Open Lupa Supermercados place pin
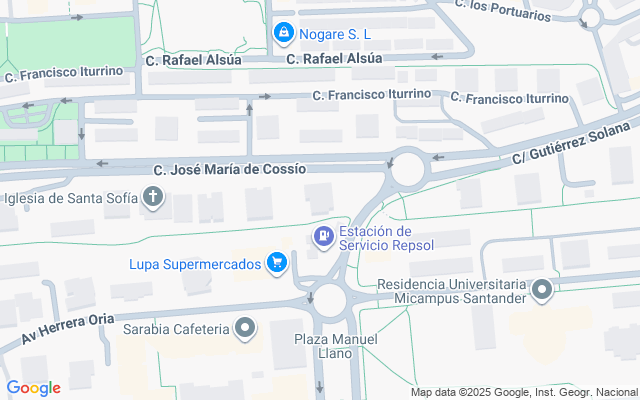This screenshot has height=400, width=640. pyautogui.click(x=277, y=263)
